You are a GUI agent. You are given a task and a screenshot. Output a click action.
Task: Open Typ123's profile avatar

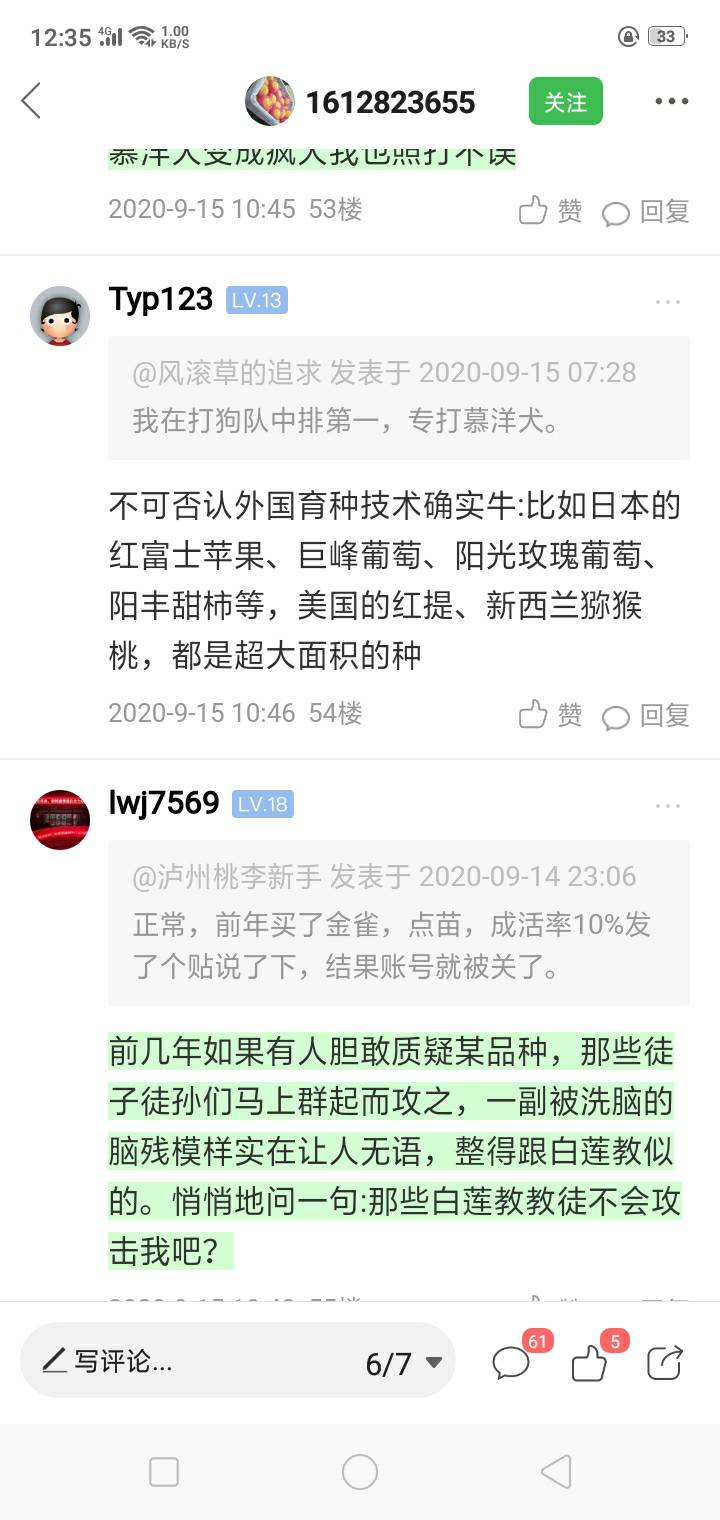(60, 316)
